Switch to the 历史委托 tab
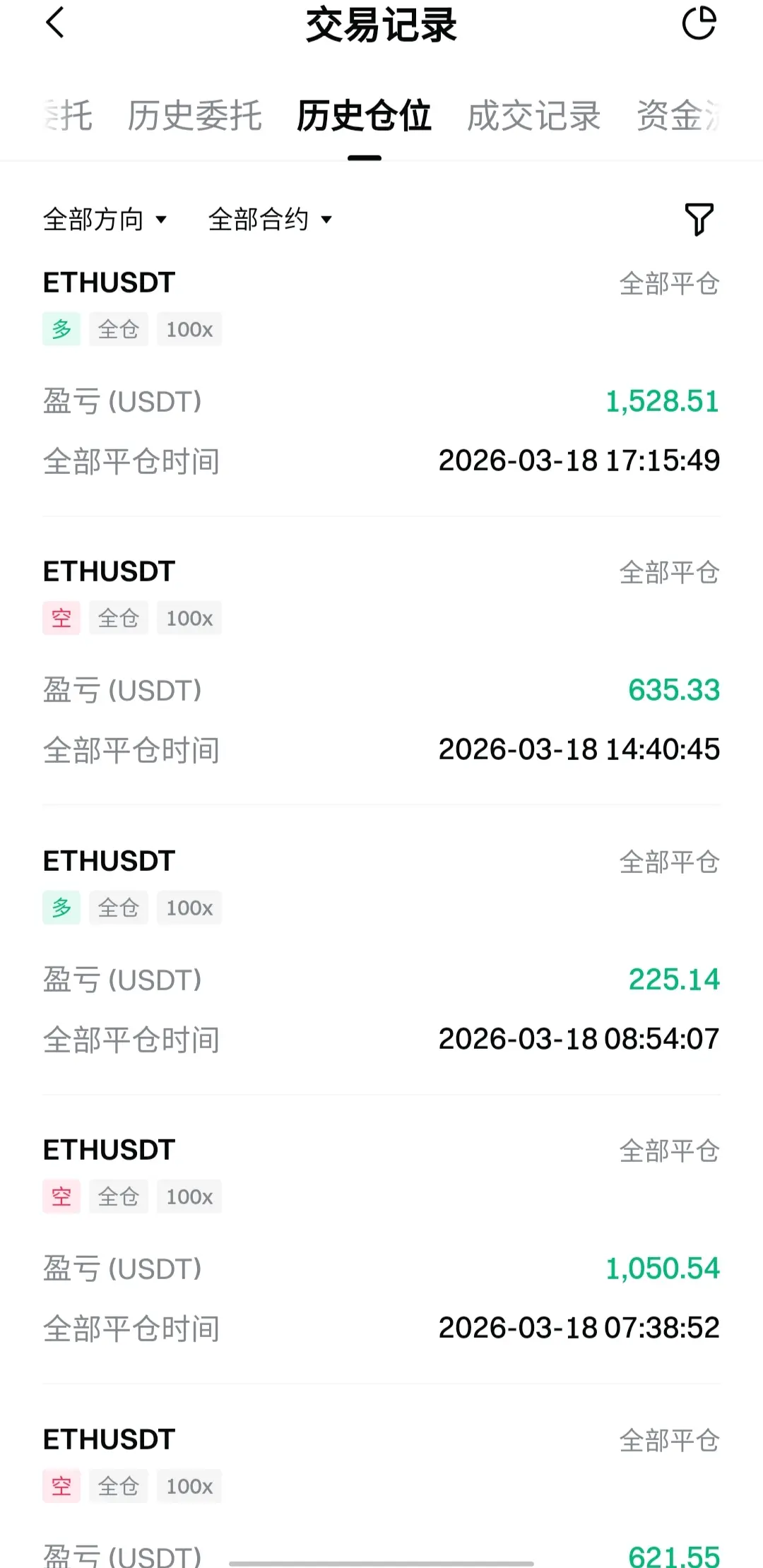Viewport: 763px width, 1568px height. [194, 116]
